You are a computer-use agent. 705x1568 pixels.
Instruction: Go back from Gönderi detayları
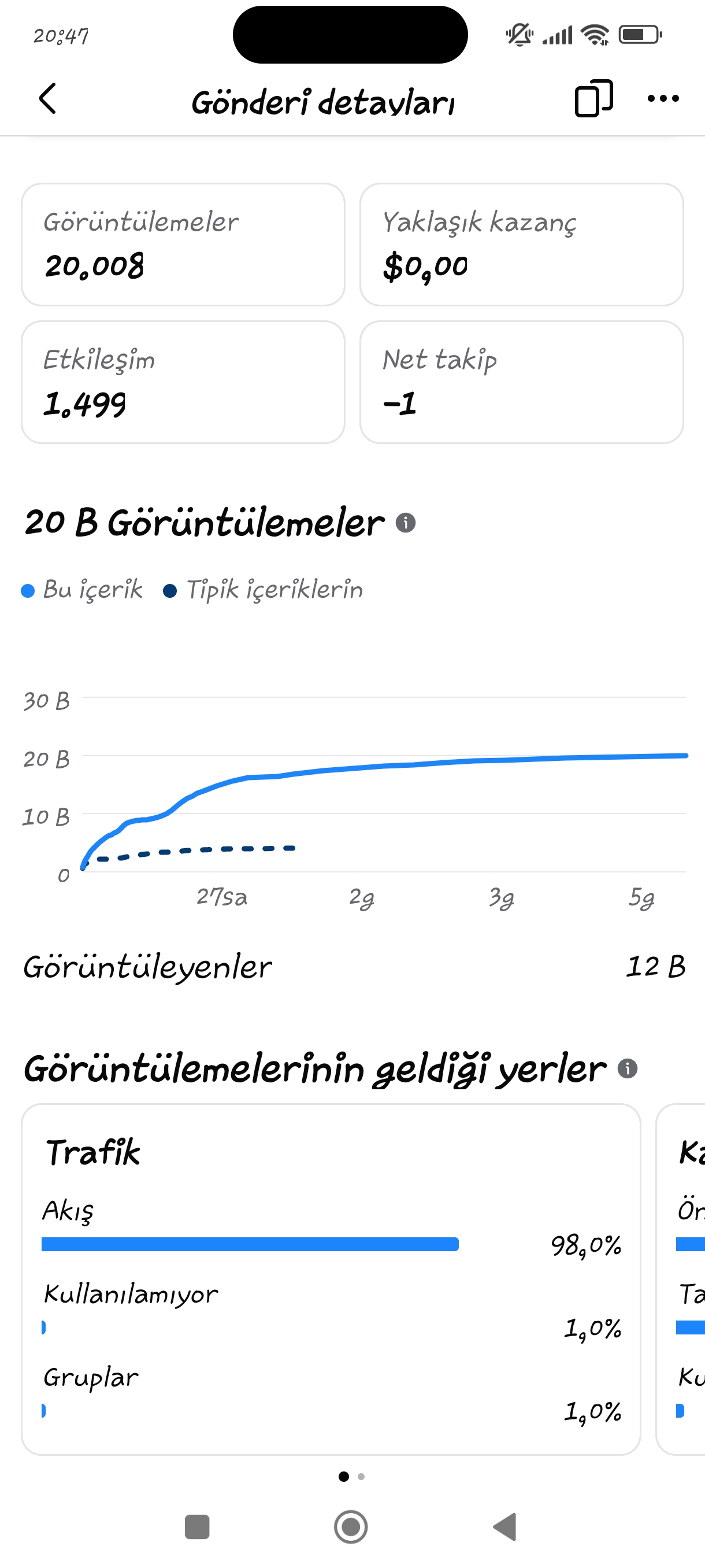pos(47,99)
